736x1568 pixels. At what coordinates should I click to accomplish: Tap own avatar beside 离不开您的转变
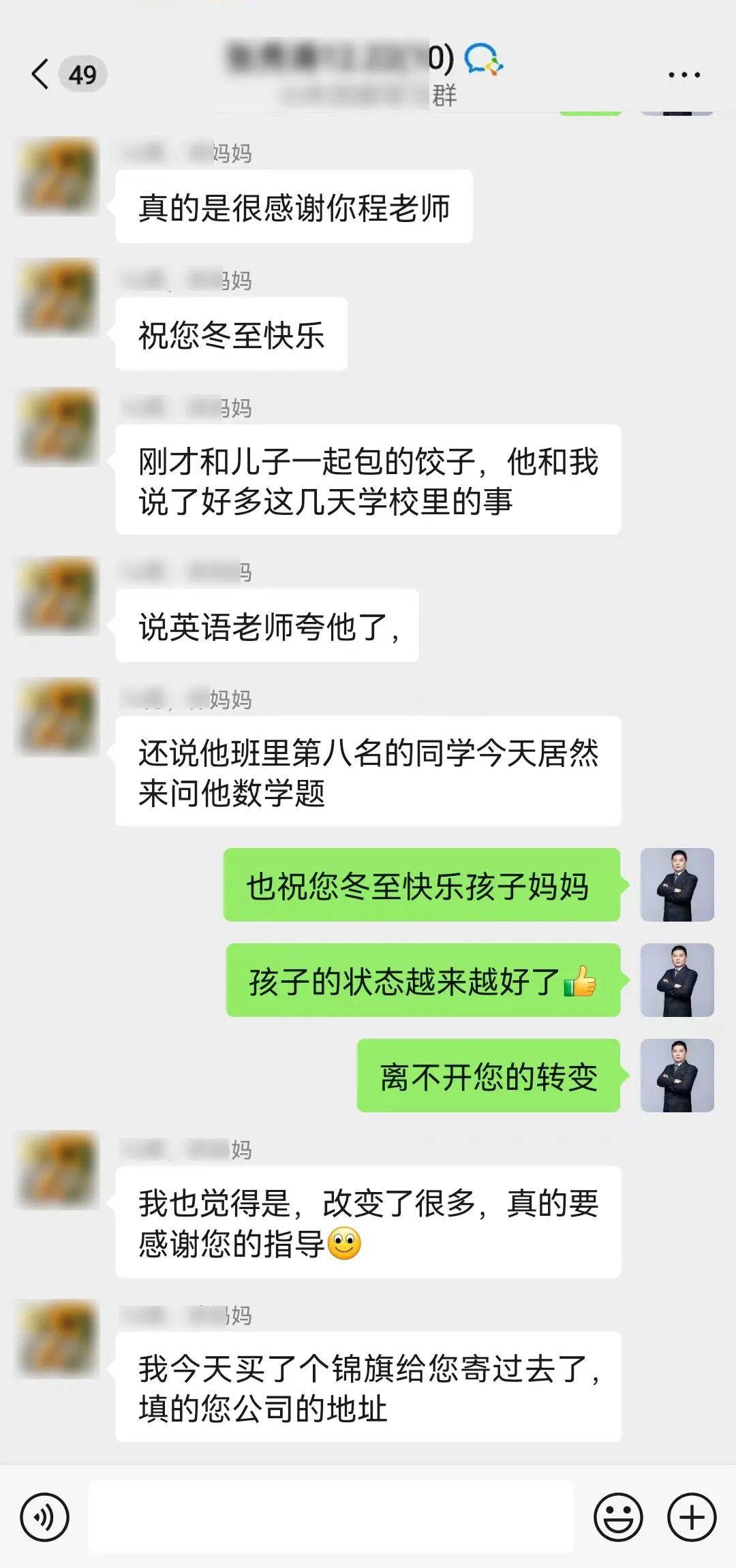coord(677,1075)
